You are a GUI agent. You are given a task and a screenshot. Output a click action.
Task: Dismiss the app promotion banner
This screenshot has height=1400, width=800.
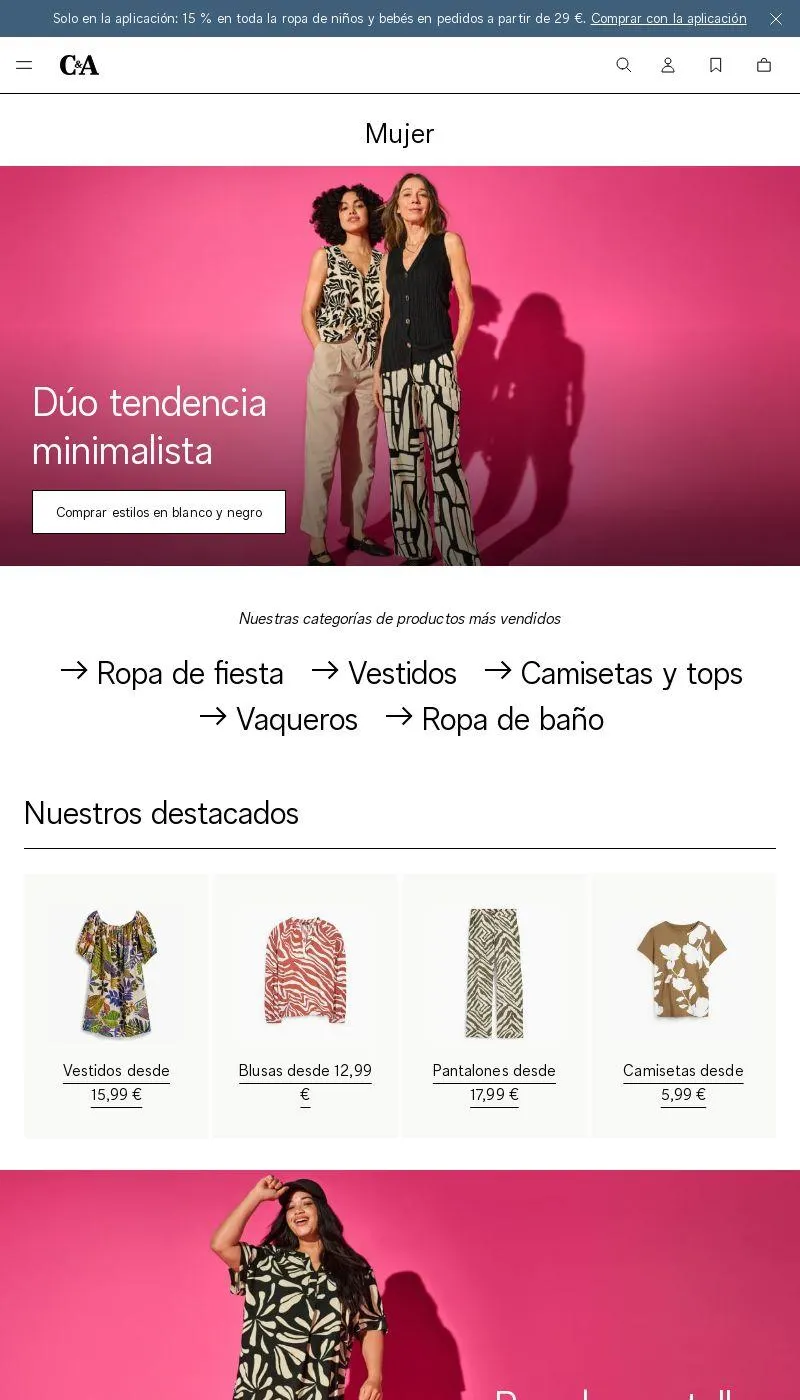[x=776, y=19]
